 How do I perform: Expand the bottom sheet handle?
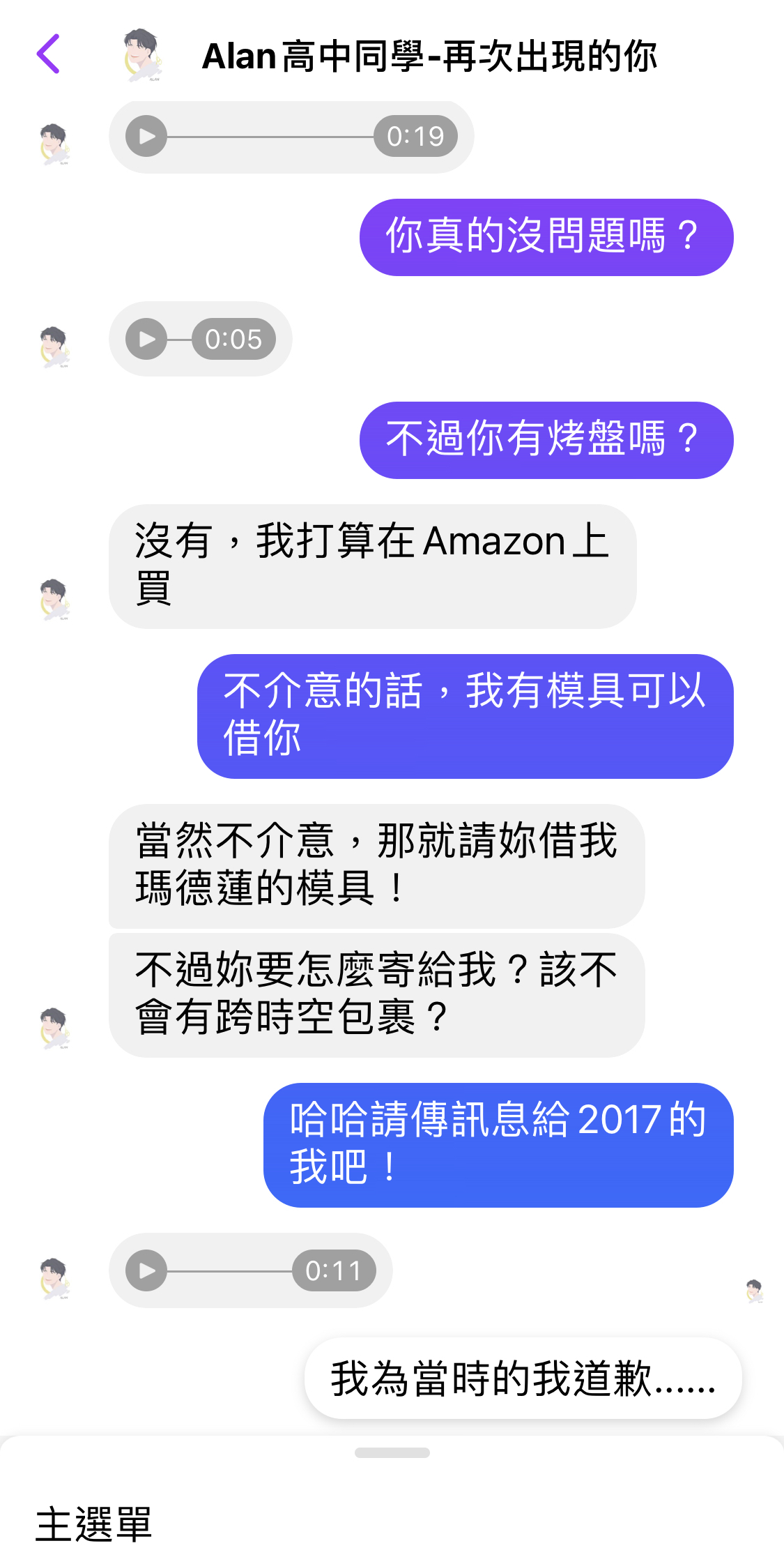392,1453
